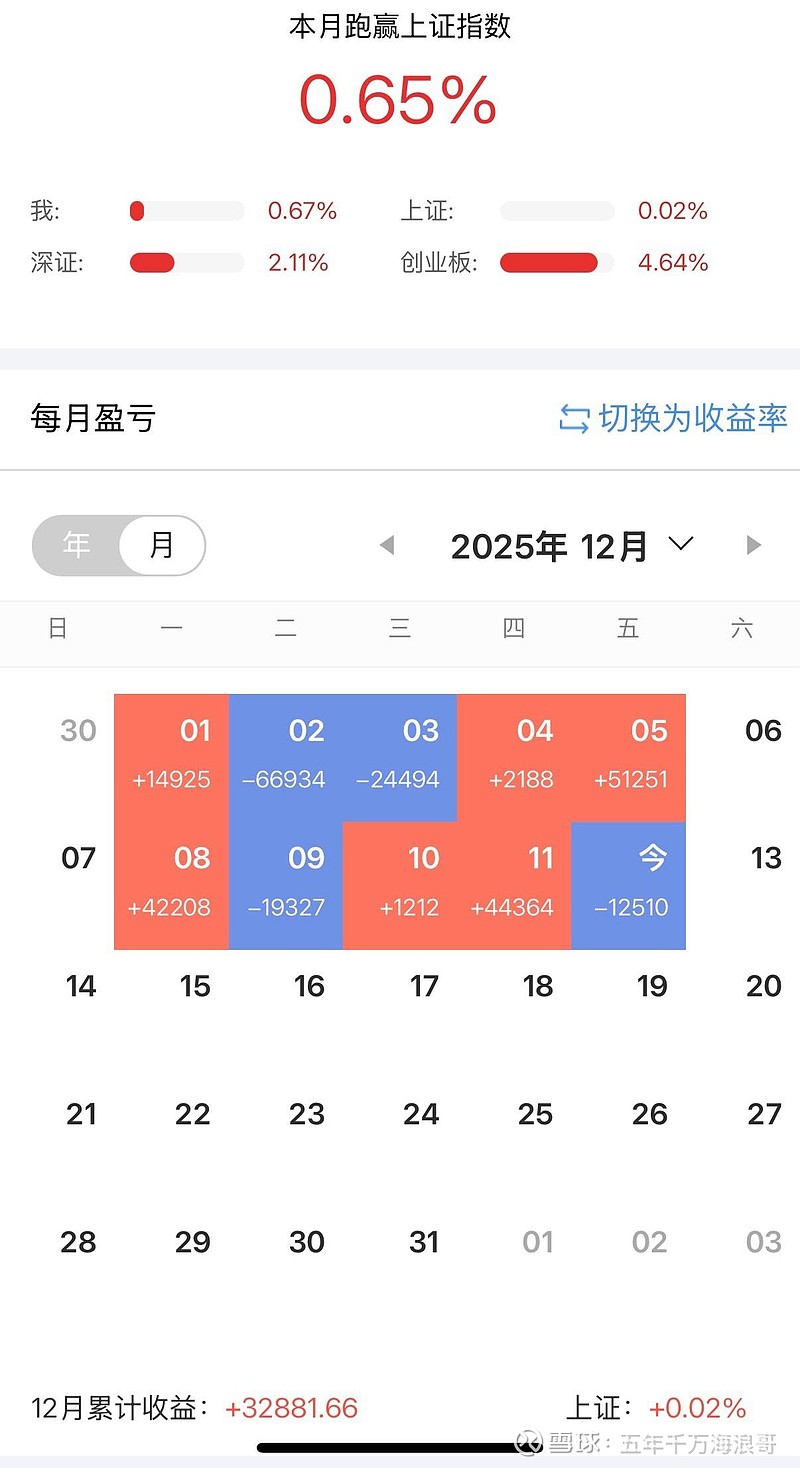Click the 12月累计收益 amount +32881.66

click(293, 1407)
